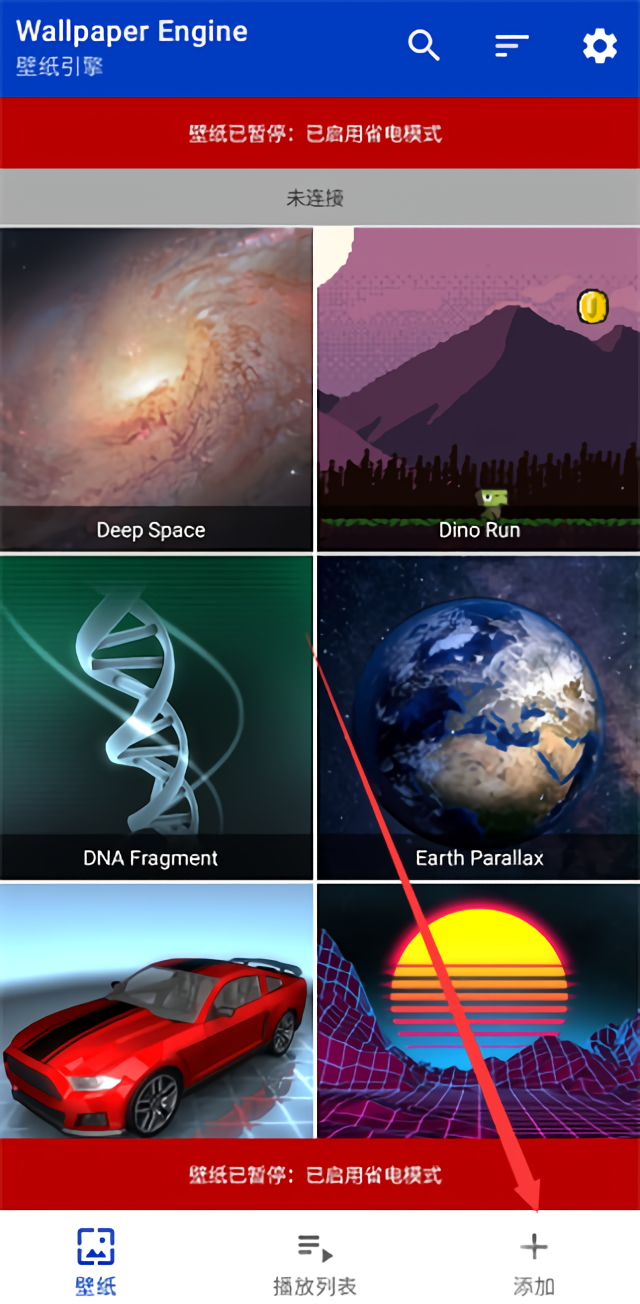Screen dimensions: 640x1304
Task: Open the Deep Space wallpaper
Action: click(156, 390)
